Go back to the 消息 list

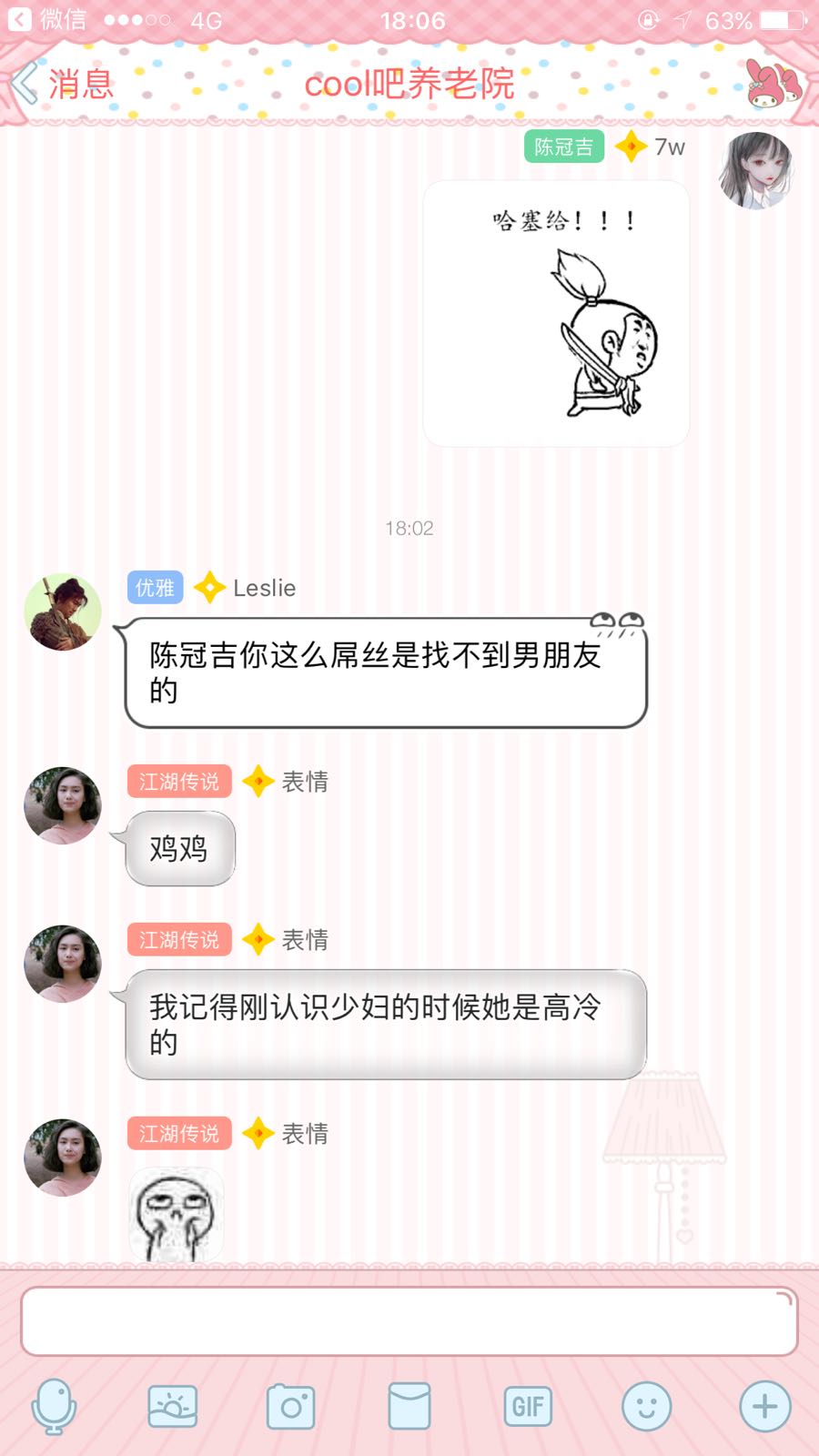click(64, 85)
